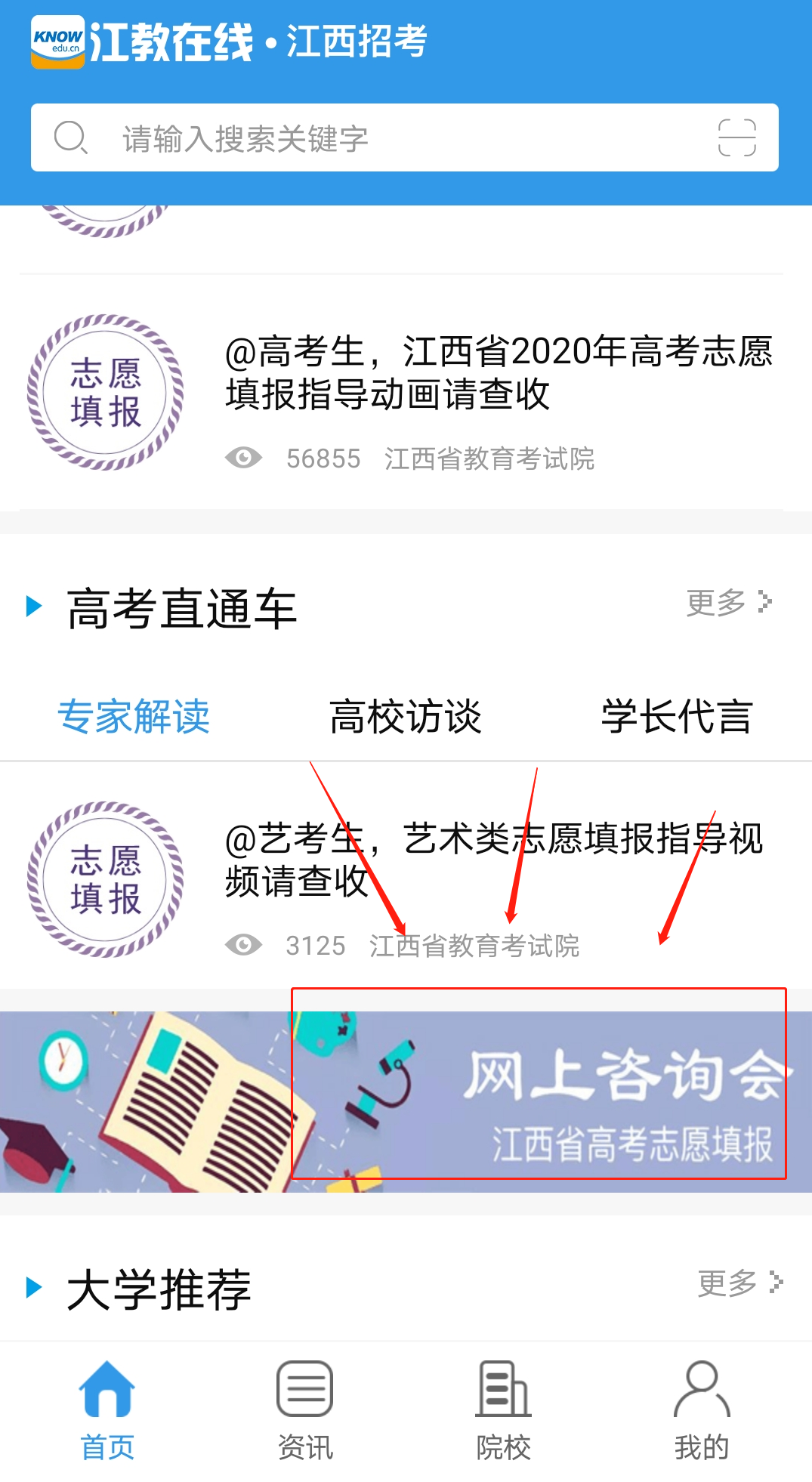Open the 2020 高考志愿填报指导动画 article

(x=499, y=373)
